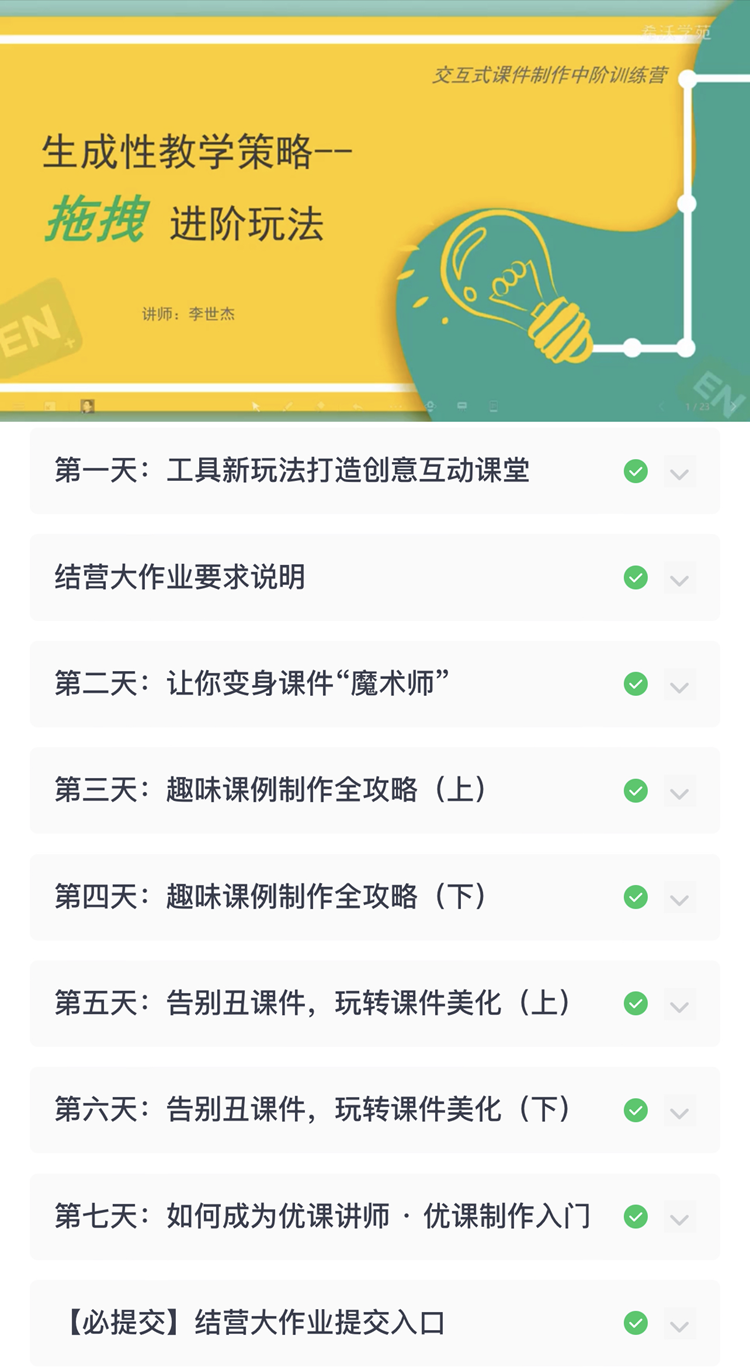The image size is (750, 1367).
Task: Select the eraser tool in the toolbar
Action: click(320, 404)
